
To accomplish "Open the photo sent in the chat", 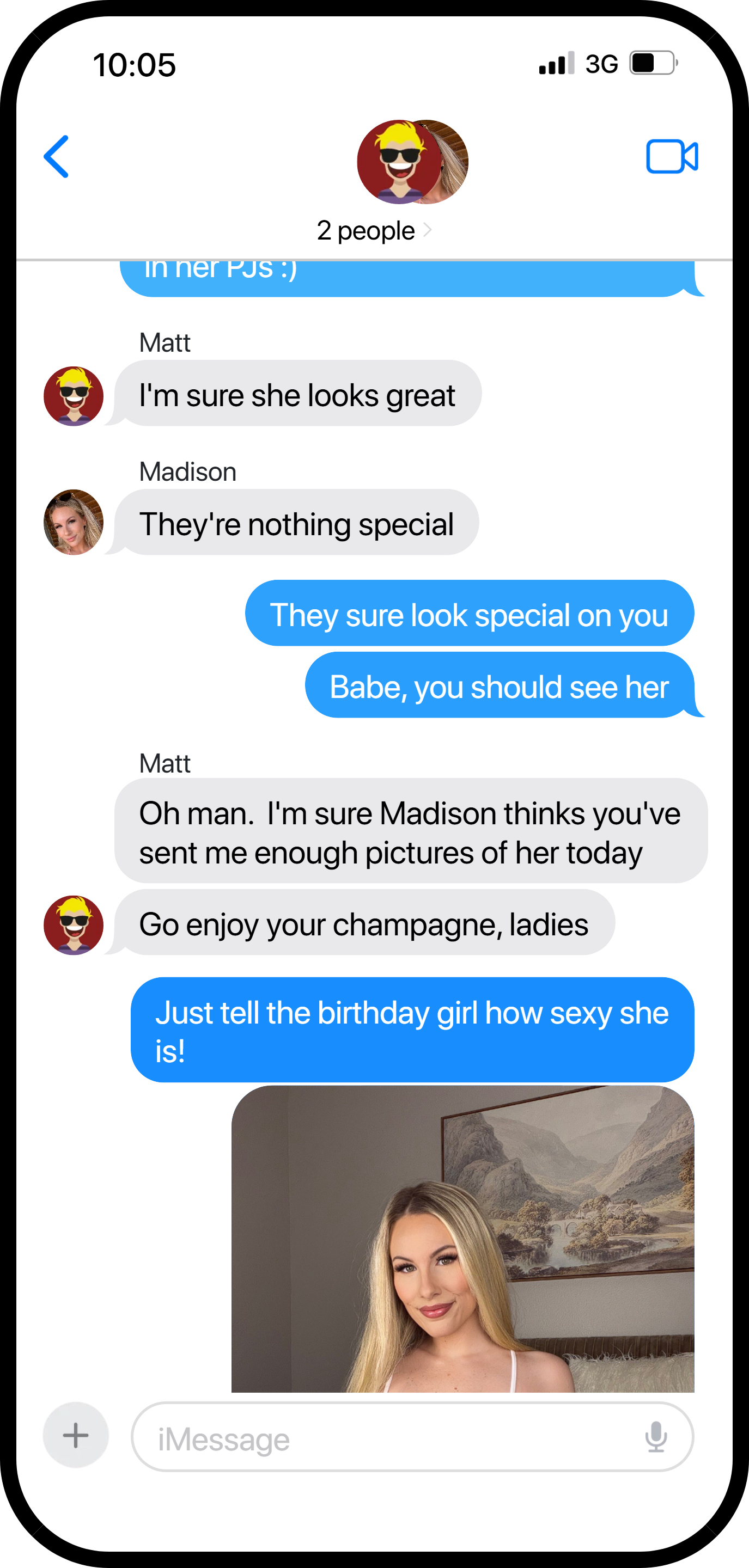I will pos(463,1239).
